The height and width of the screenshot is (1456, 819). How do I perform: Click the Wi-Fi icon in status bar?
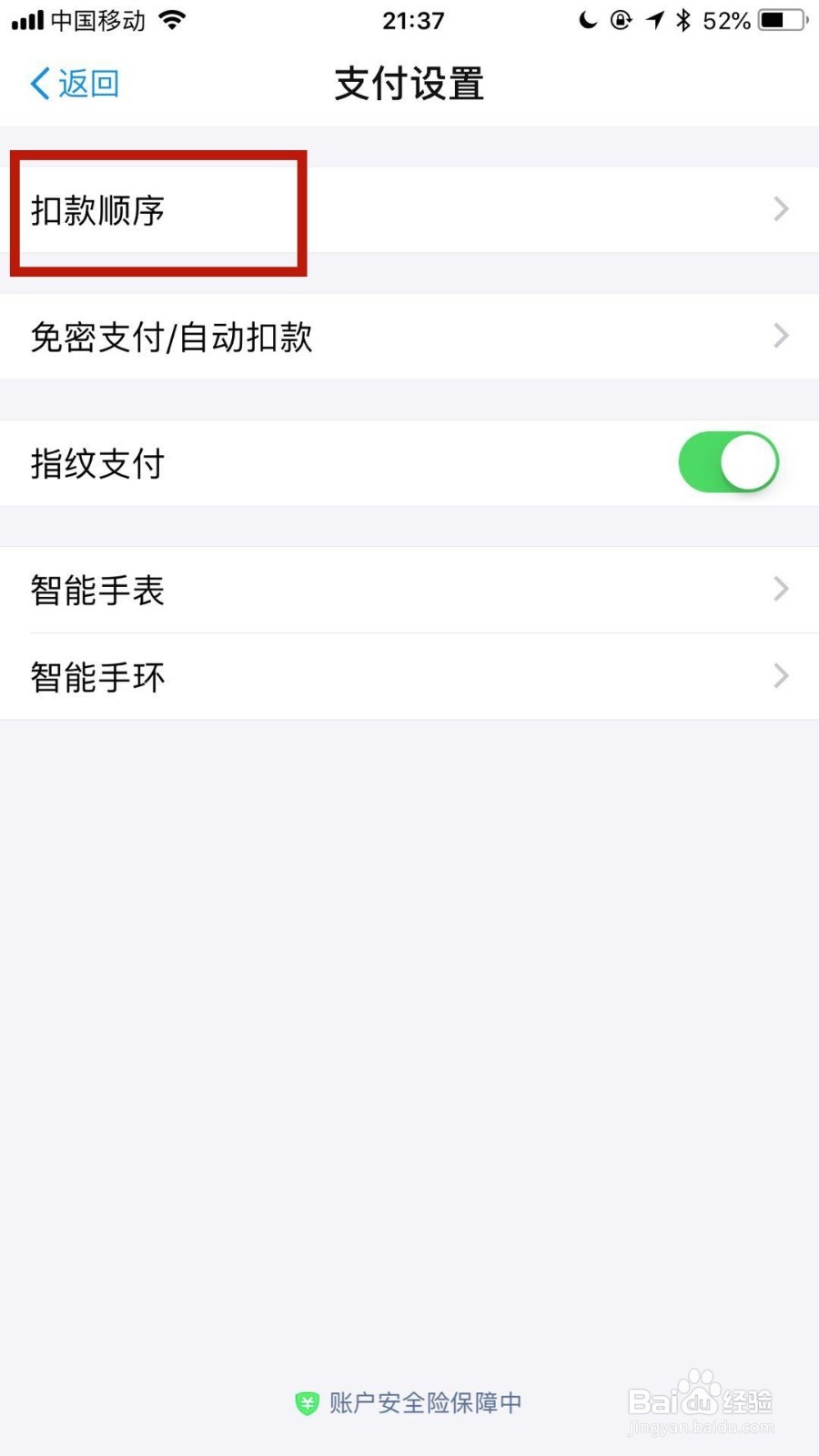(173, 20)
